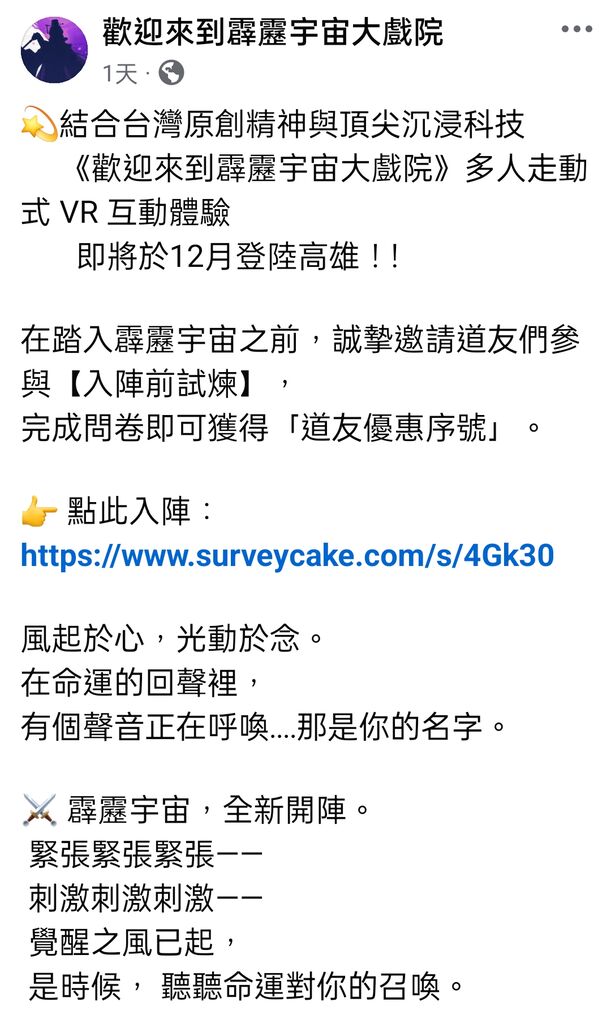The height and width of the screenshot is (1024, 611).
Task: Open the surveycake.com survey link
Action: pyautogui.click(x=287, y=556)
